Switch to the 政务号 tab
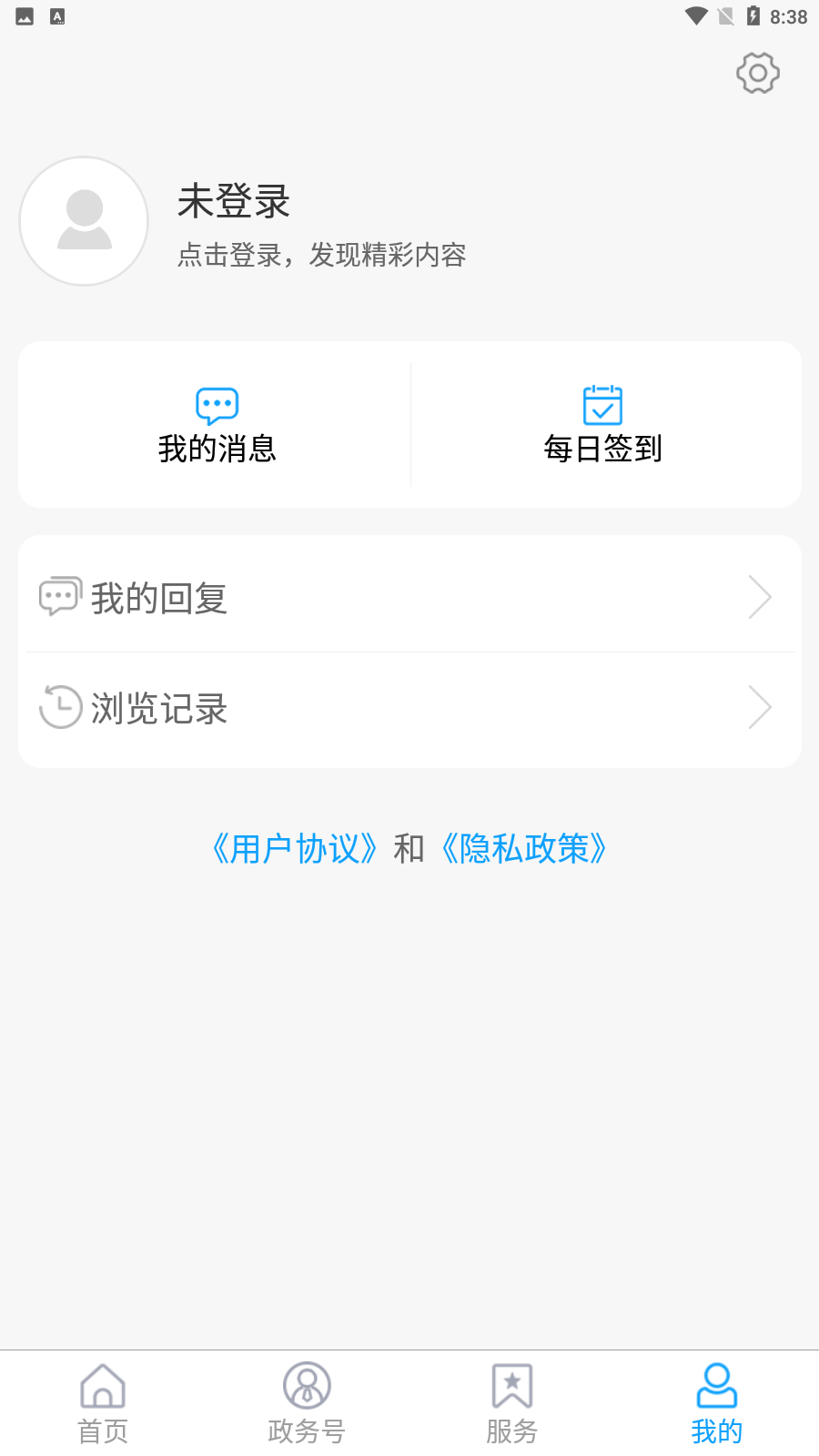Screen dimensions: 819x1456 [307, 1402]
